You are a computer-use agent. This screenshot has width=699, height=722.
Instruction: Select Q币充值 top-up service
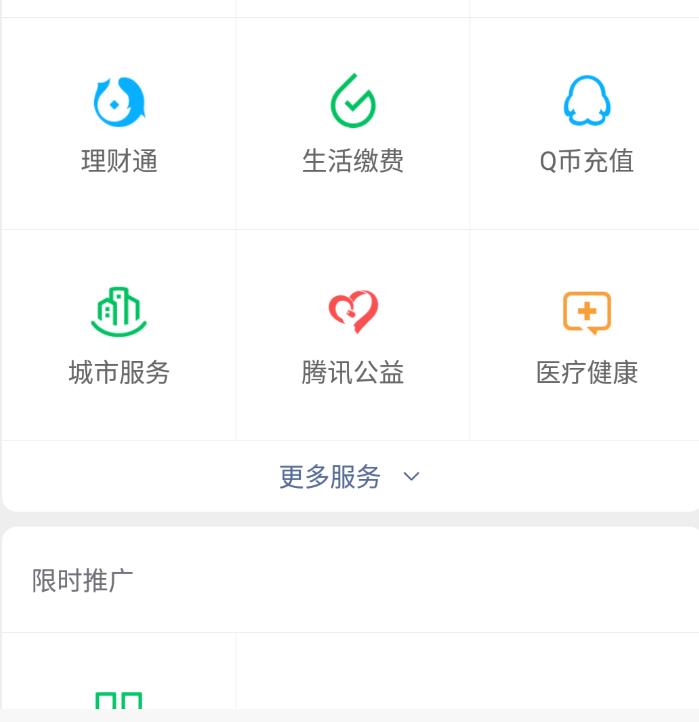[586, 124]
